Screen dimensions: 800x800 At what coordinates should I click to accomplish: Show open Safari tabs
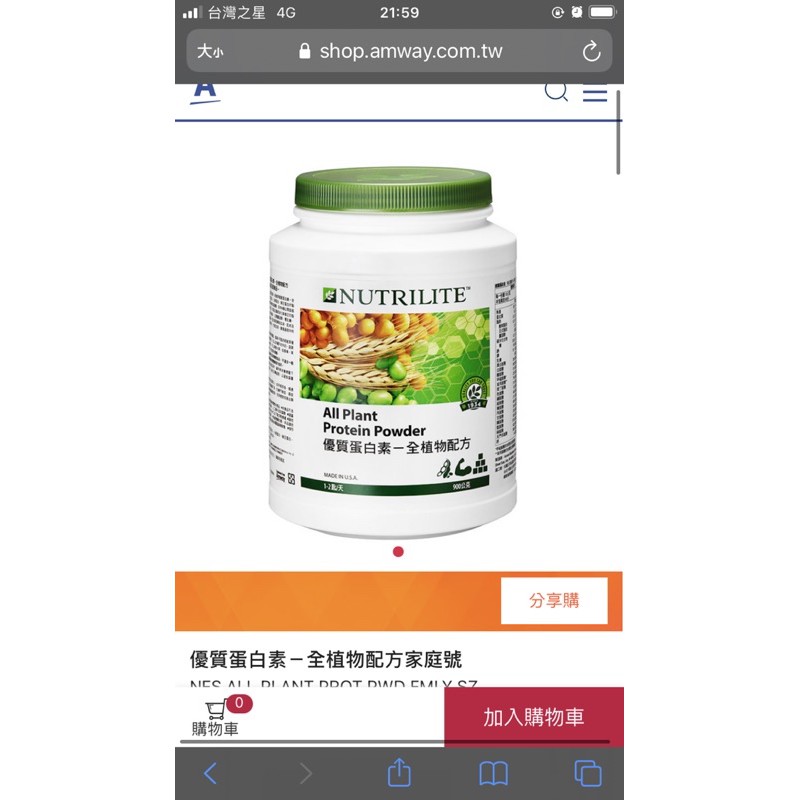pyautogui.click(x=587, y=773)
